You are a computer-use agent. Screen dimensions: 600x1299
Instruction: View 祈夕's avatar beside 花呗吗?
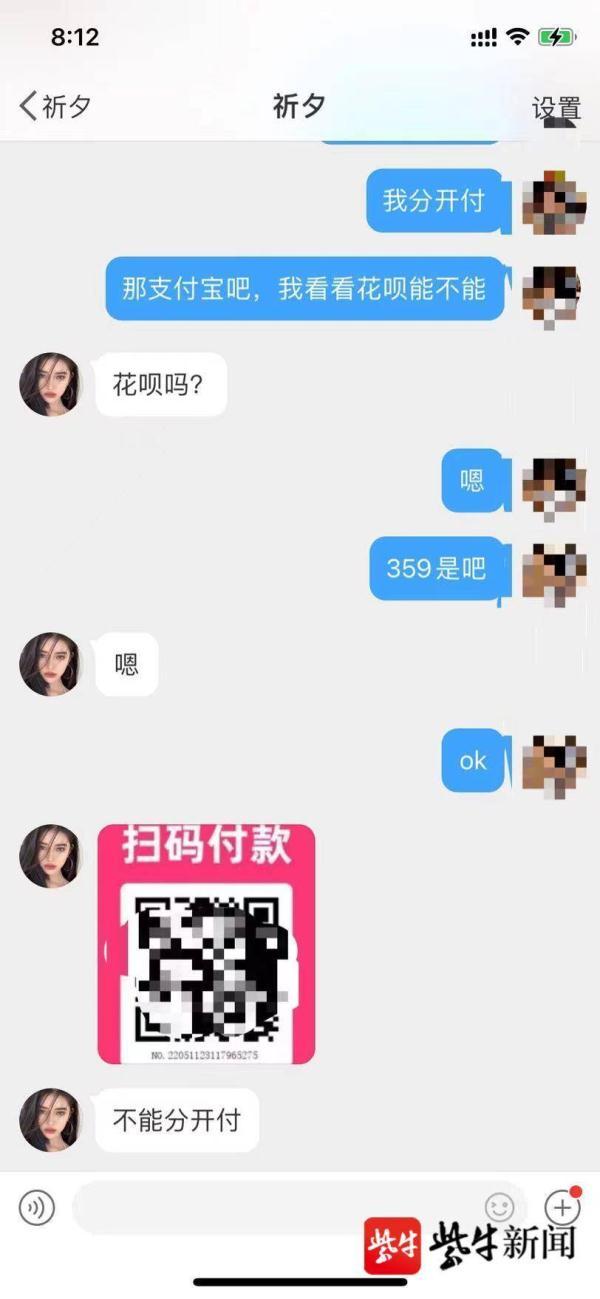pos(49,384)
